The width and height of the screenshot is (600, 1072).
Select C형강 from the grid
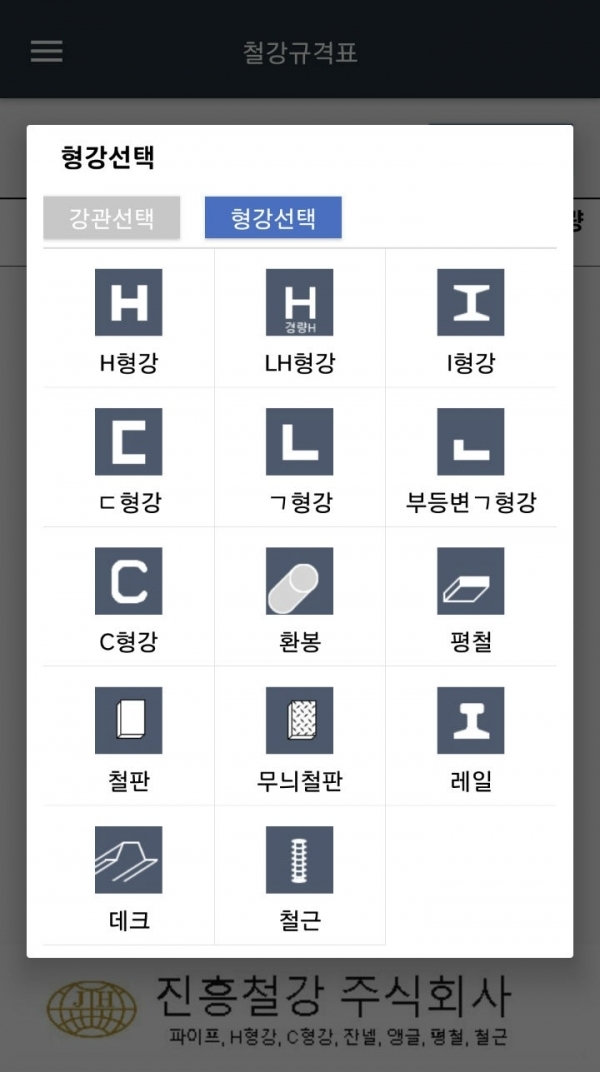click(128, 598)
